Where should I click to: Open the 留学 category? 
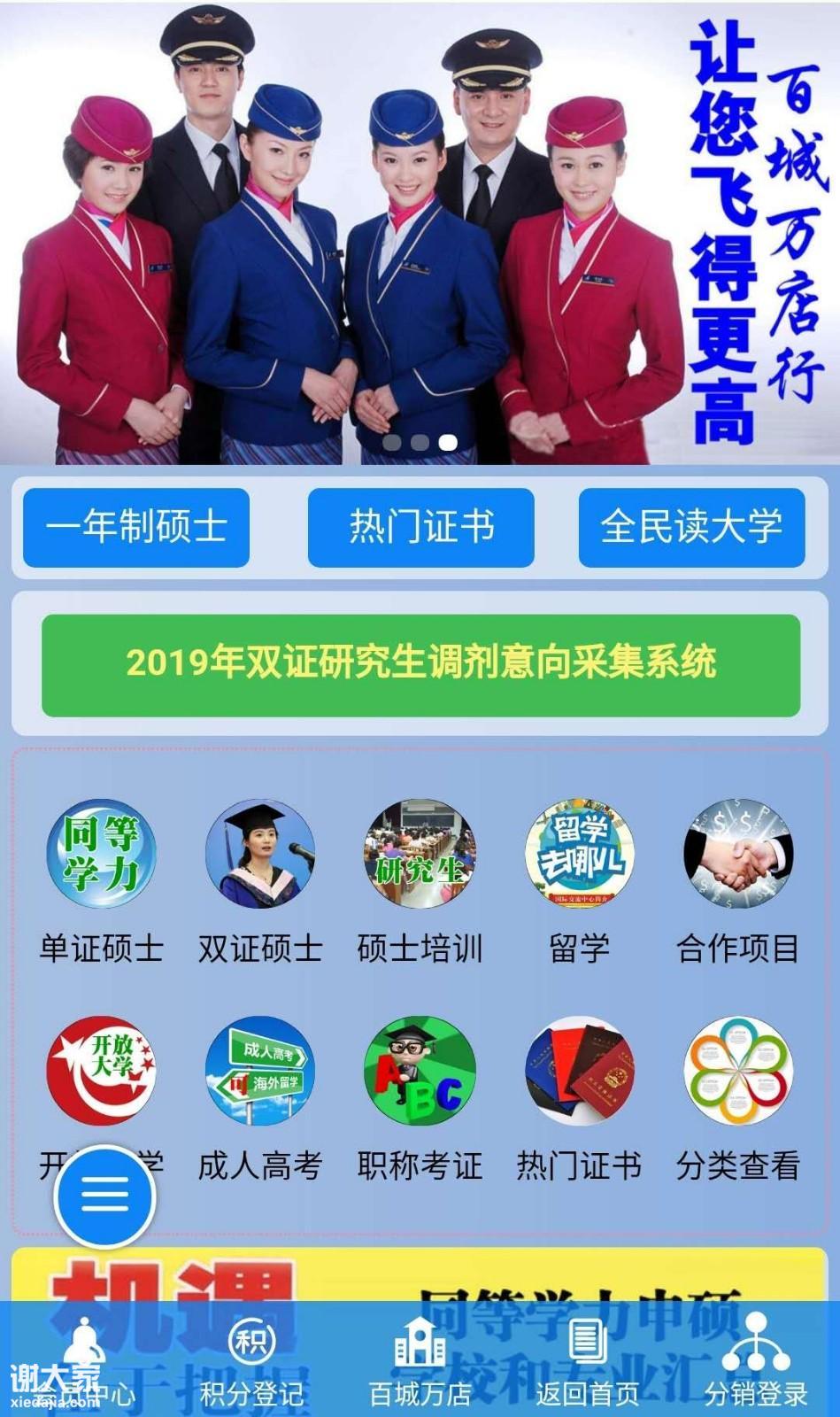point(580,883)
